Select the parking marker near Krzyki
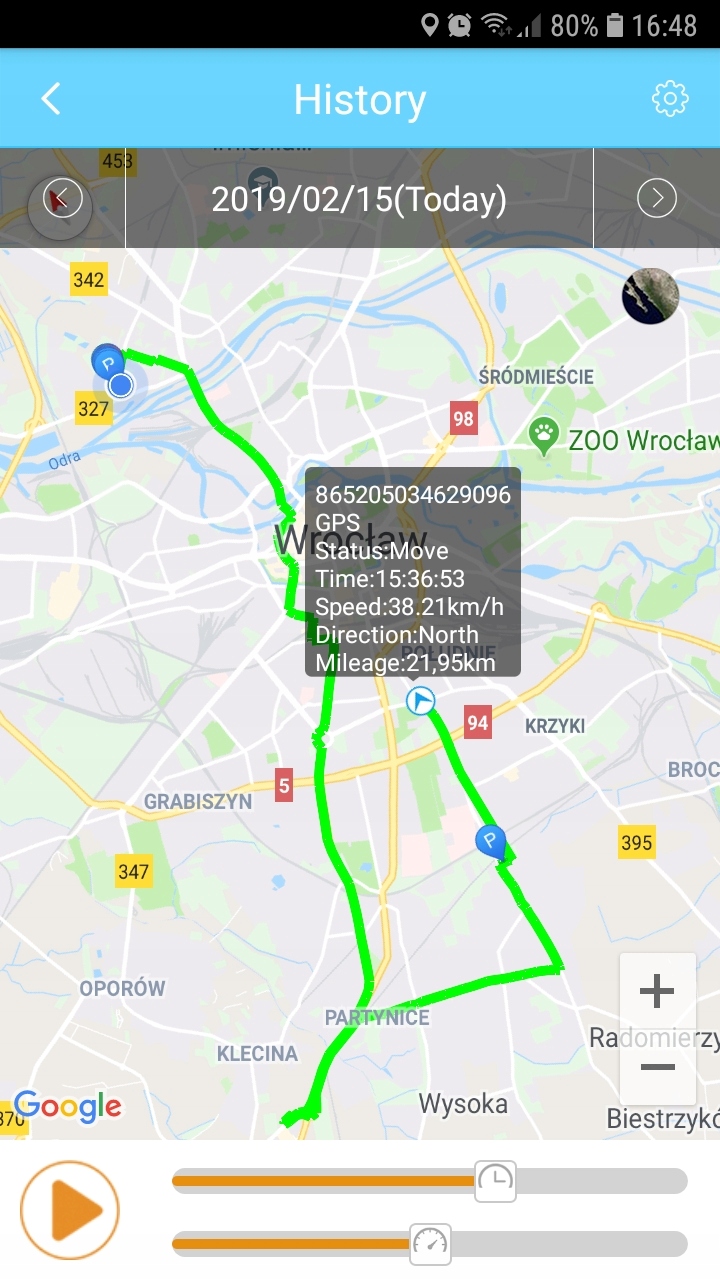Viewport: 720px width, 1280px height. pyautogui.click(x=490, y=840)
